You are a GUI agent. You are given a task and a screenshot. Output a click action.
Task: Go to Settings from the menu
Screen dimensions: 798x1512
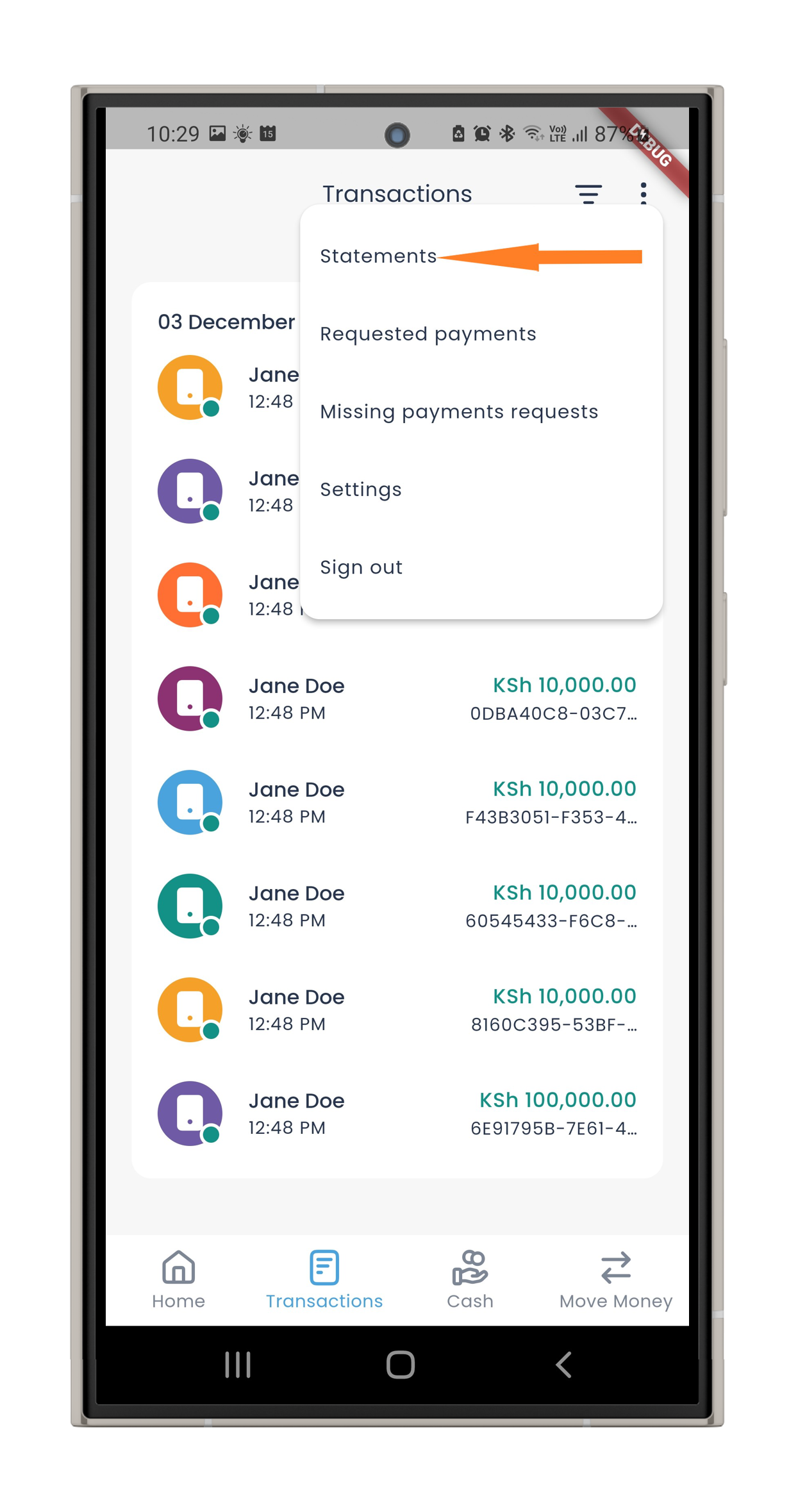[x=361, y=490]
